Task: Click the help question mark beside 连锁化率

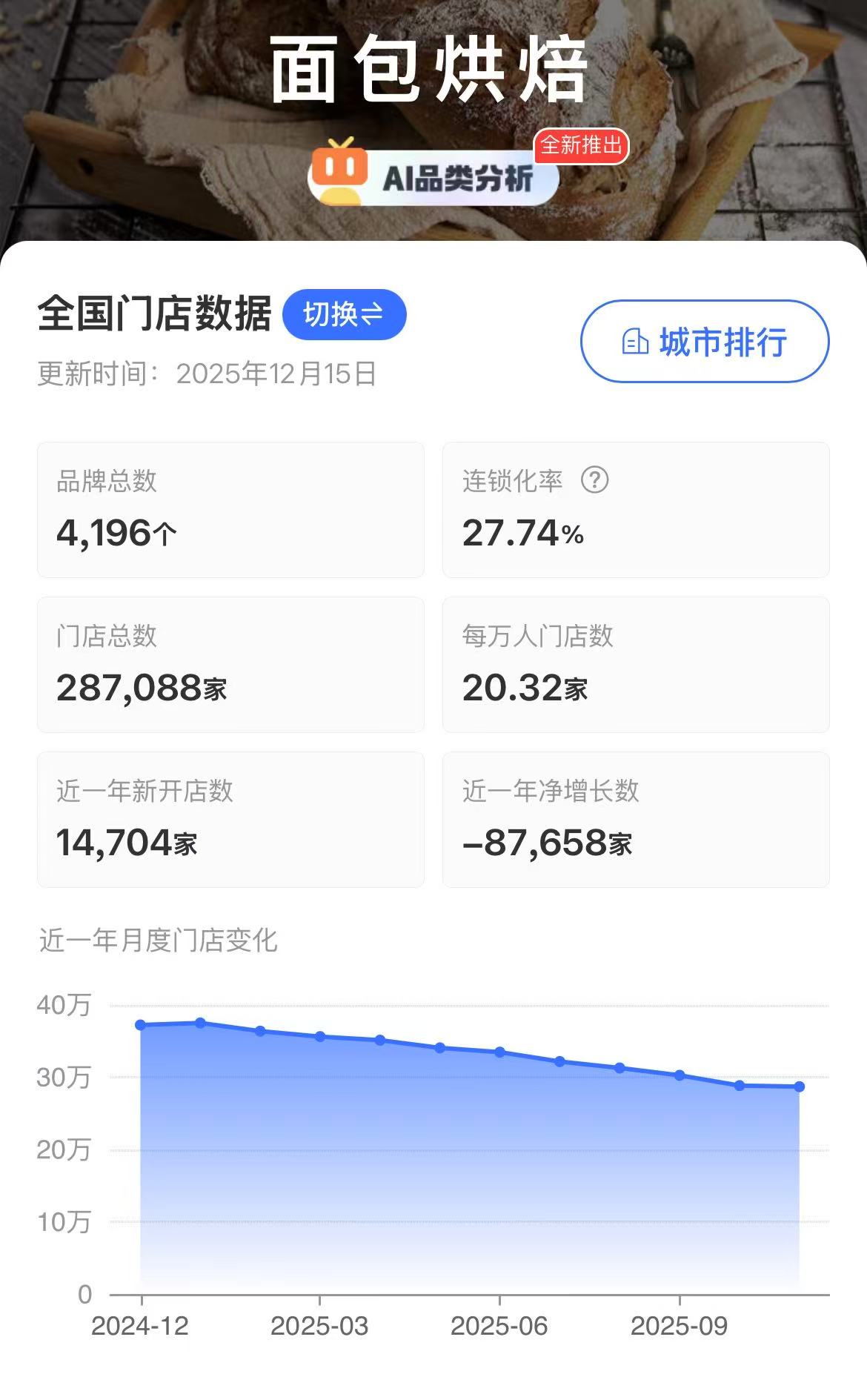Action: (x=595, y=481)
